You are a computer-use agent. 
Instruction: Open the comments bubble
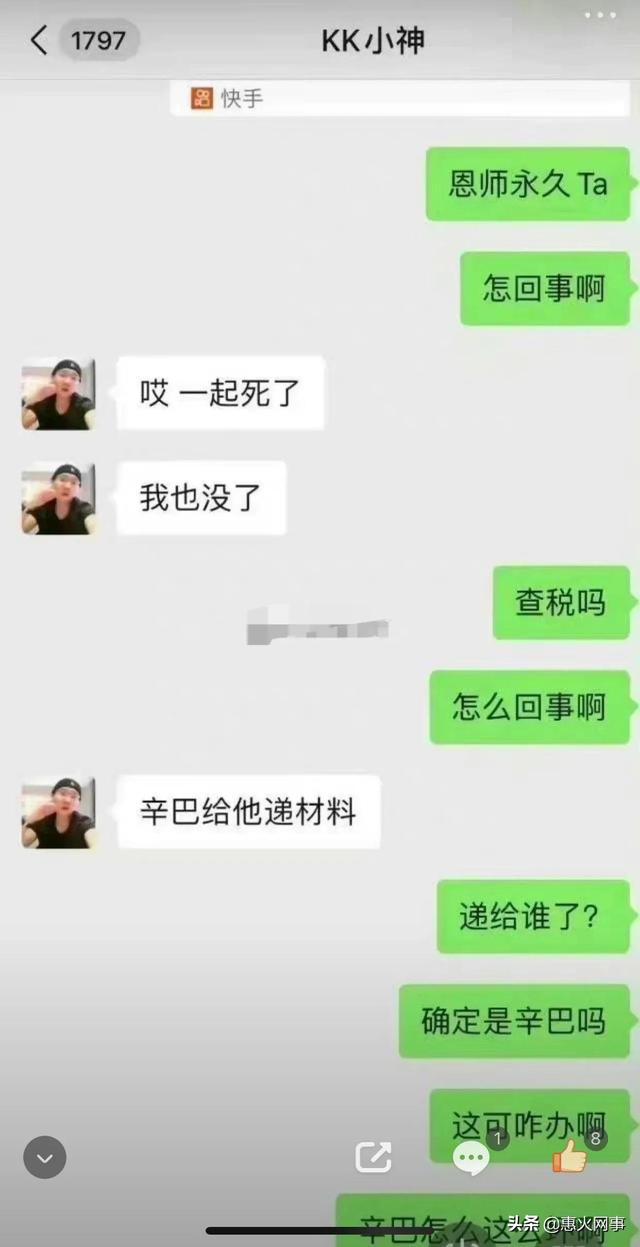(471, 1158)
